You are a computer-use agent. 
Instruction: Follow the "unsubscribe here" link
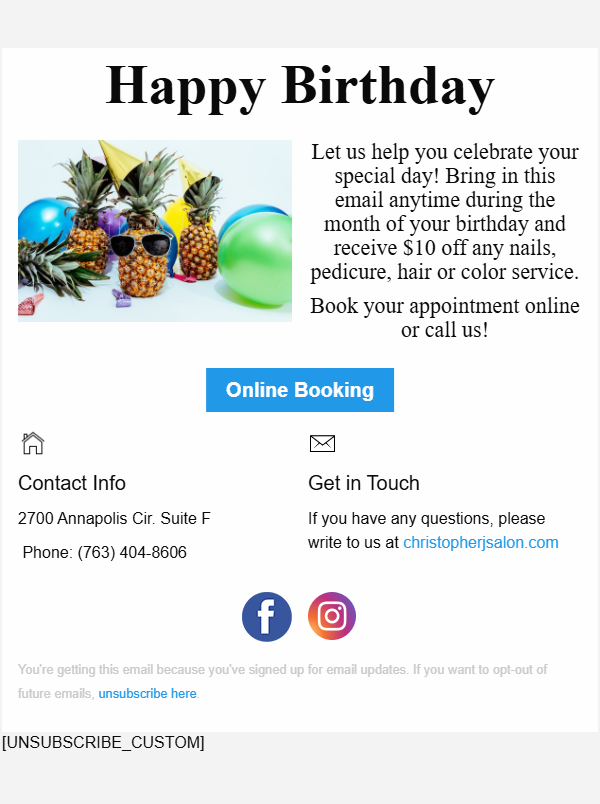147,693
